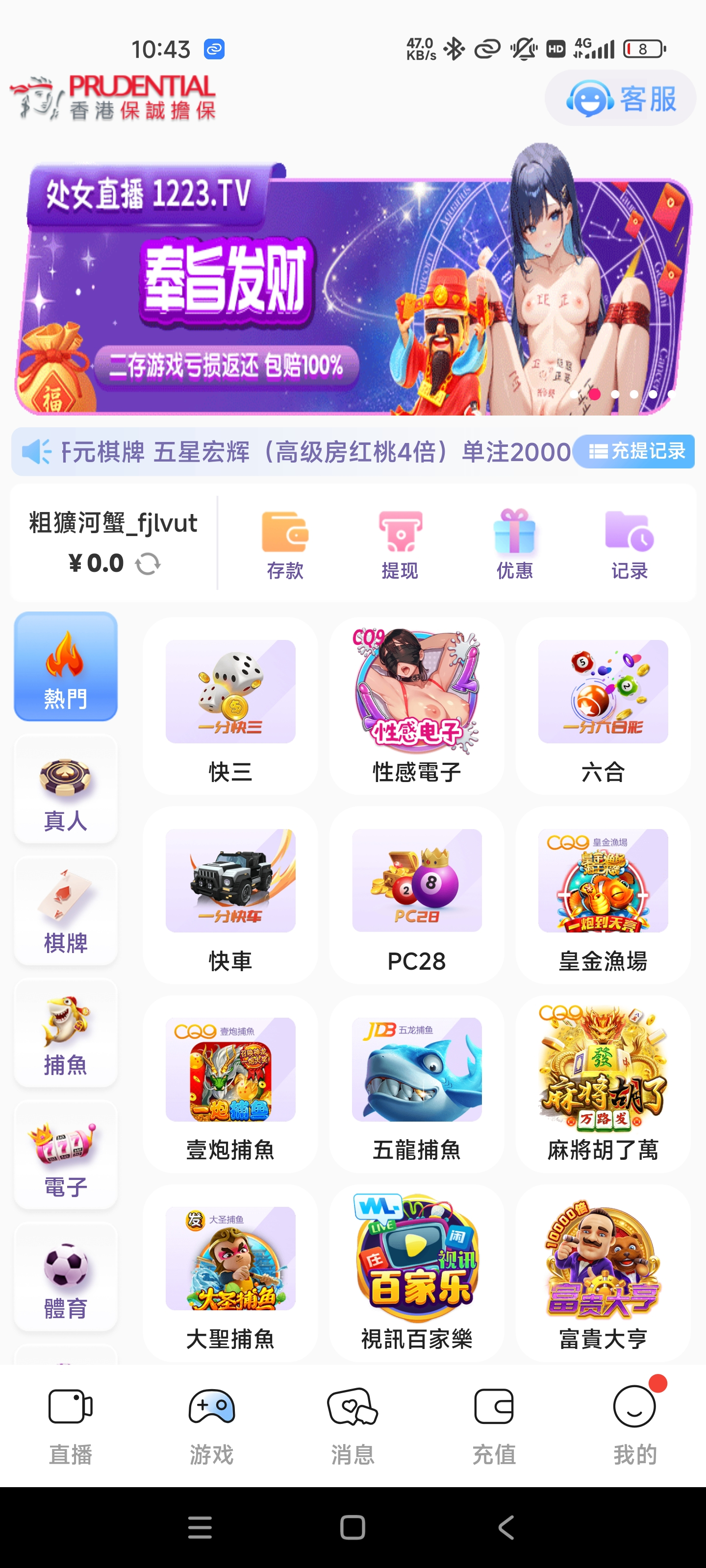
Task: Open the 存款 deposit option
Action: (284, 545)
